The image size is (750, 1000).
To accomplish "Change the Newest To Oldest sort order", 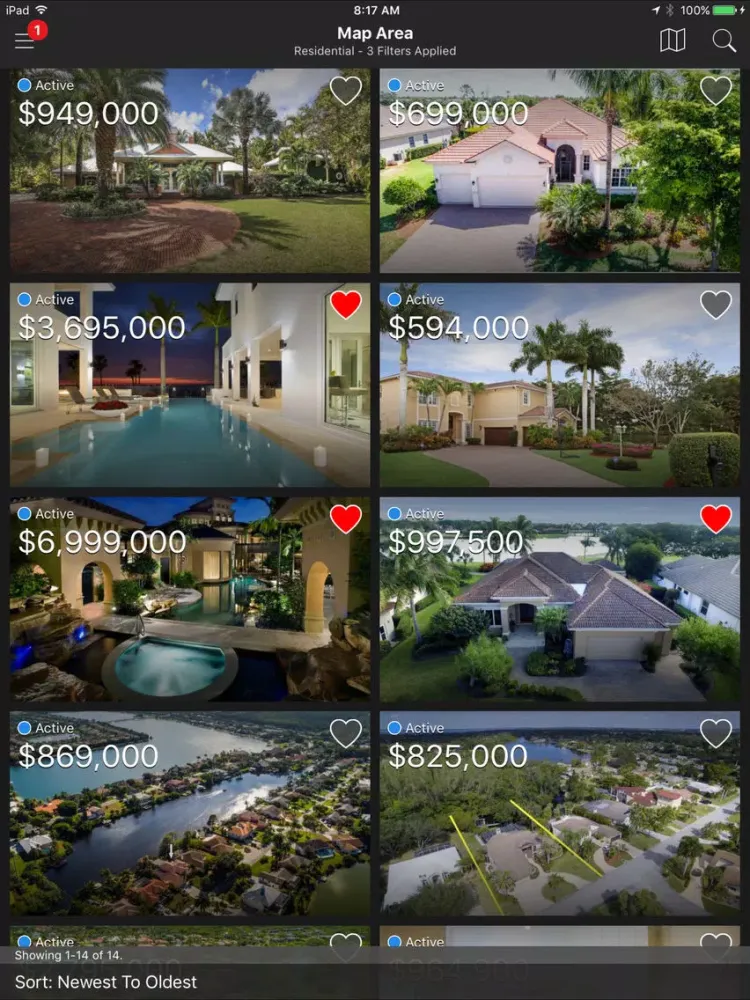I will pos(106,982).
